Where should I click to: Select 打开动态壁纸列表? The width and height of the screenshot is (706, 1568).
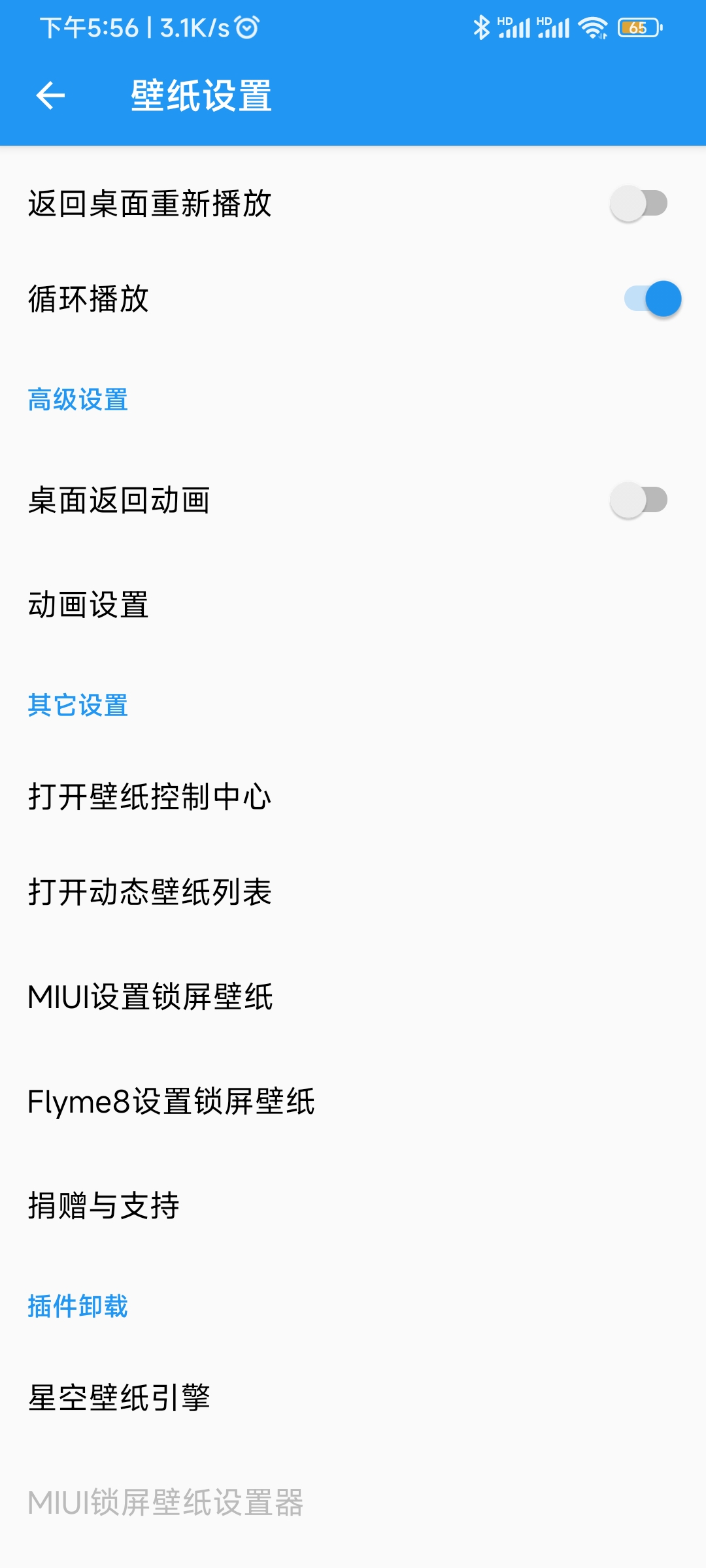click(x=150, y=892)
